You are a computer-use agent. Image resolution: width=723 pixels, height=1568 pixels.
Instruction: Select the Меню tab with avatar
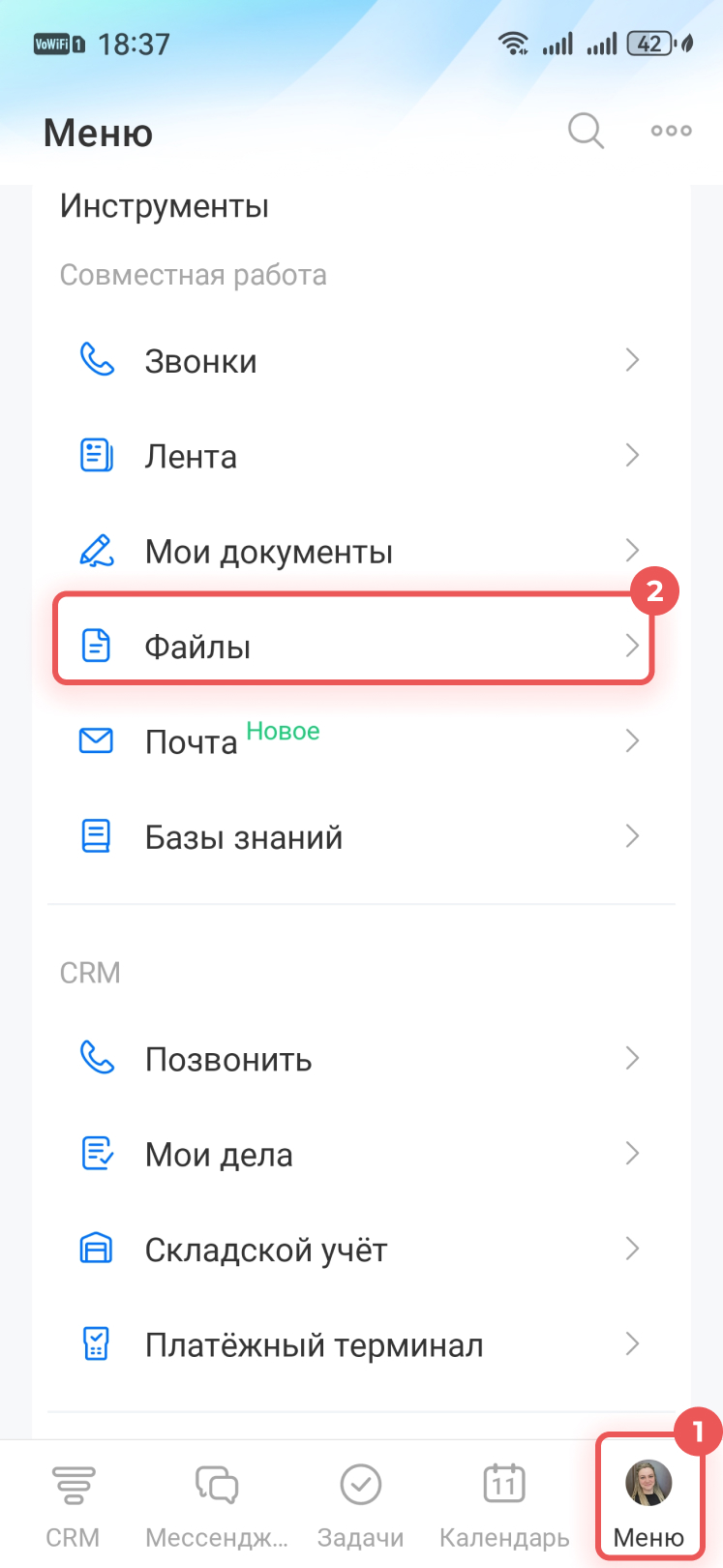648,1500
